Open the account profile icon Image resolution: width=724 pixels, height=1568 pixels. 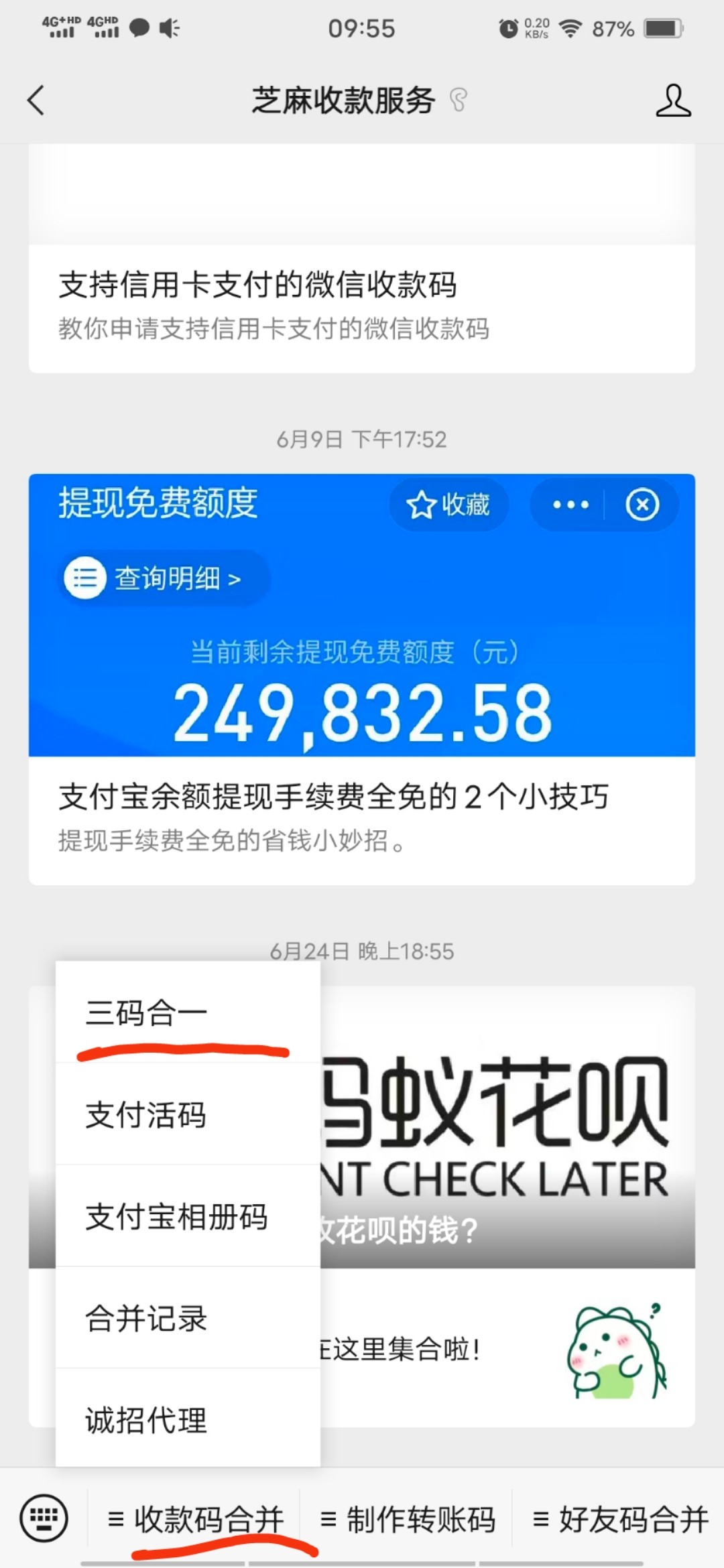click(672, 101)
